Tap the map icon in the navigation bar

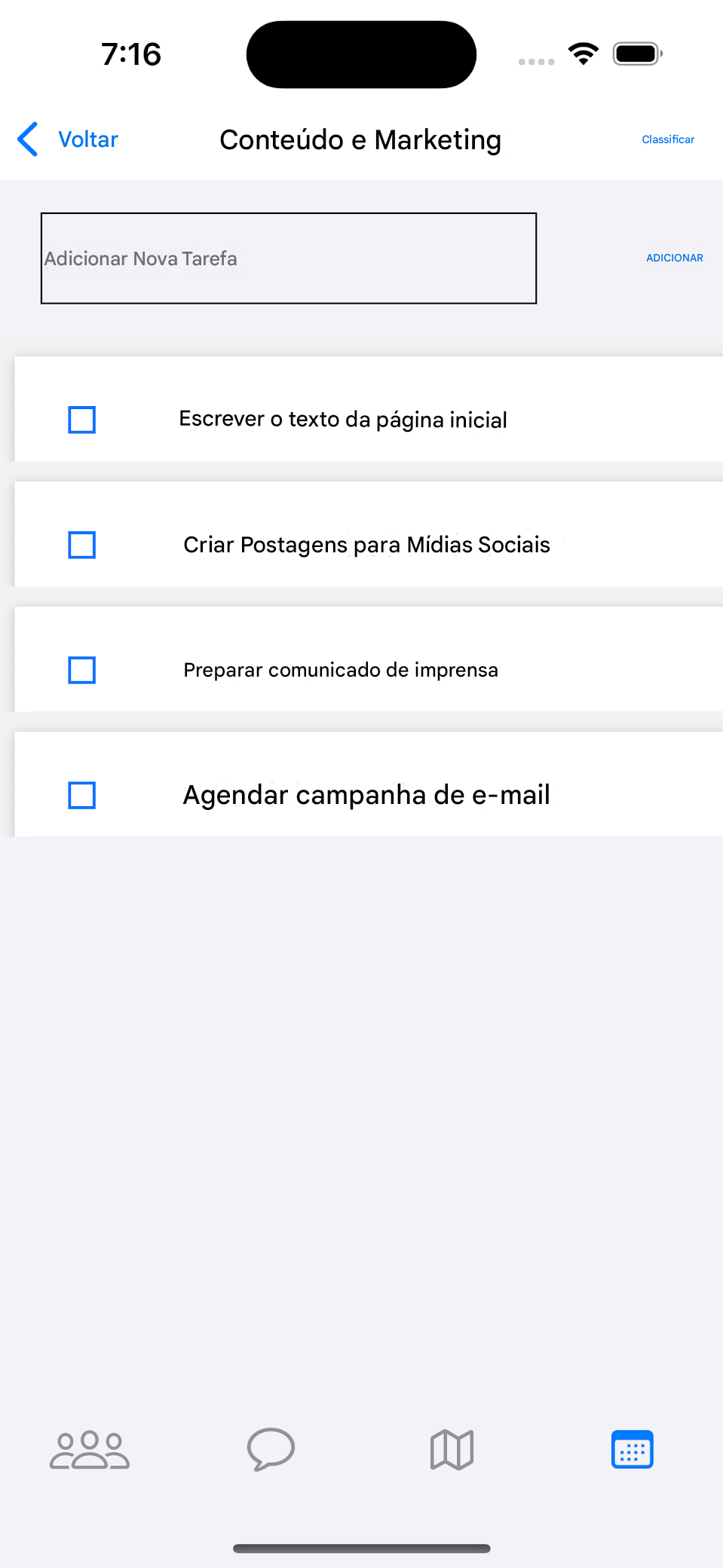click(x=451, y=1448)
